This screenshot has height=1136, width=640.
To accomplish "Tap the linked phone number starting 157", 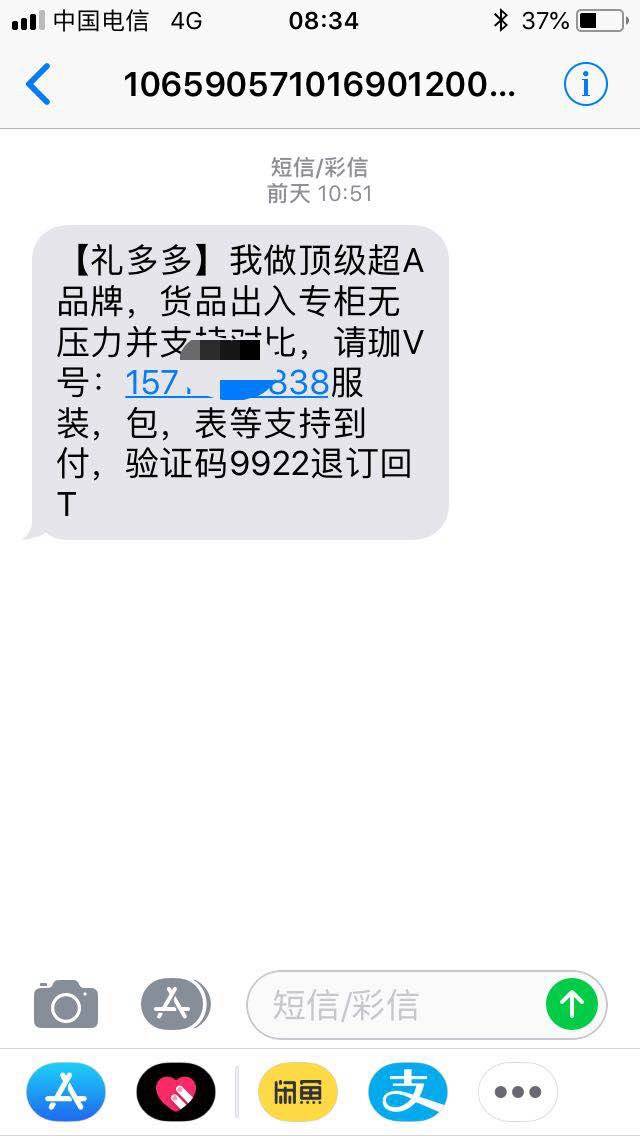I will tap(228, 382).
